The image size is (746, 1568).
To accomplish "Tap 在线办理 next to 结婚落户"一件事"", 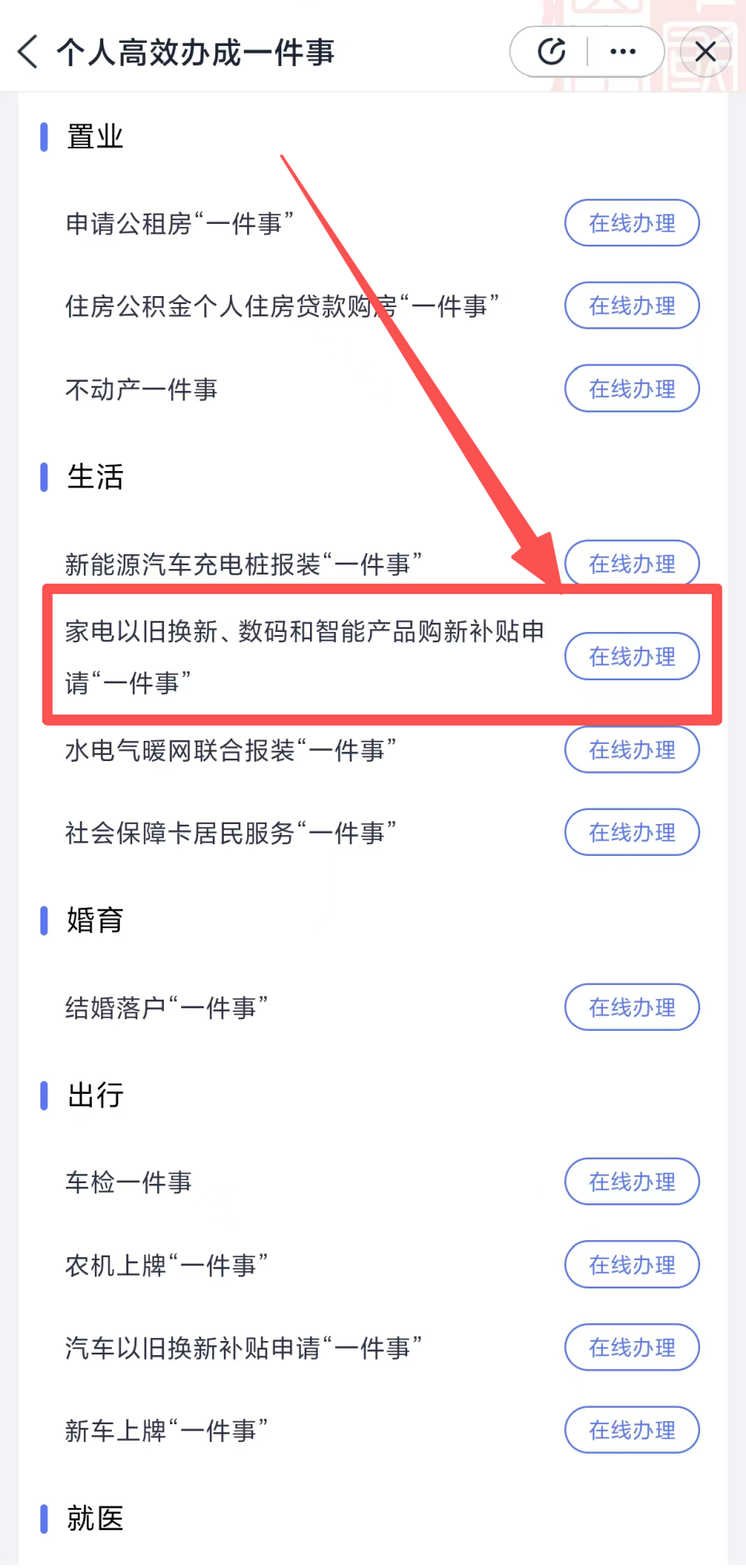I will pos(632,1007).
